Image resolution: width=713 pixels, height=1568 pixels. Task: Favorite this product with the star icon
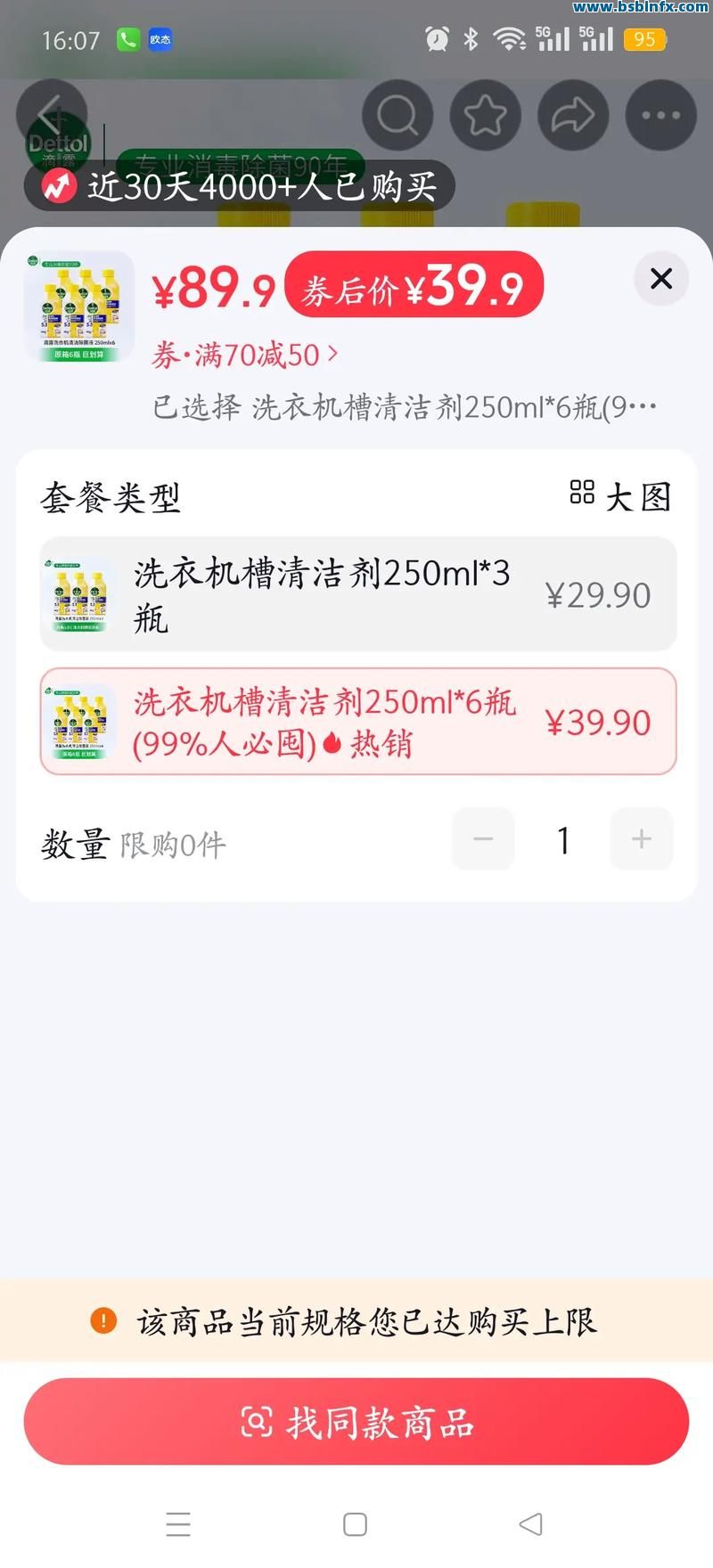pyautogui.click(x=485, y=115)
